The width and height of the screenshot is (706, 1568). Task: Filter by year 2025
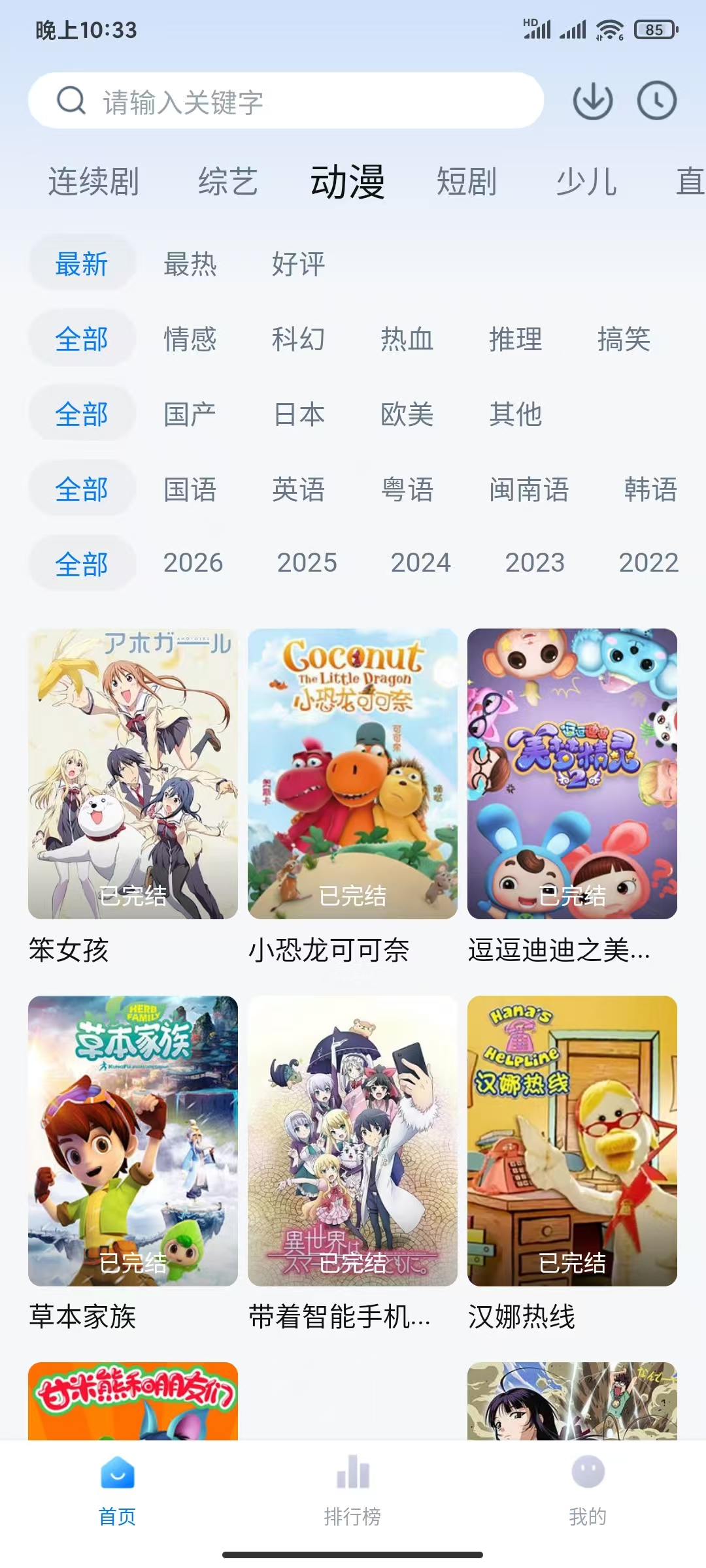tap(307, 563)
